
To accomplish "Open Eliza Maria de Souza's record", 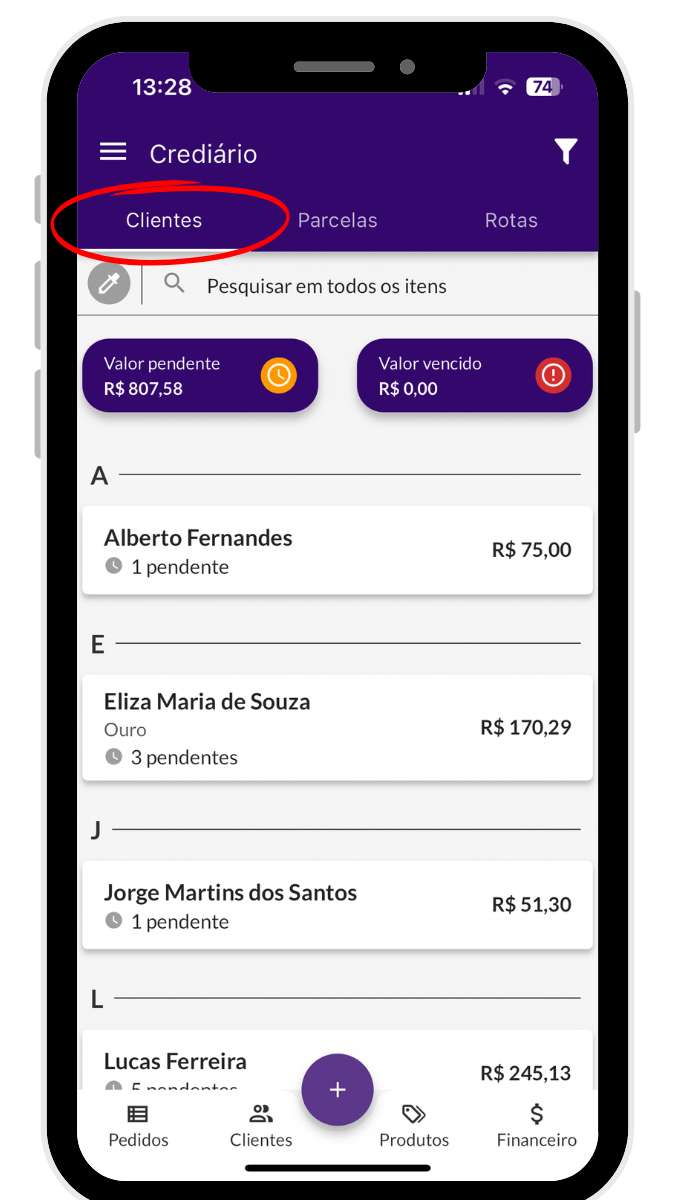I will (x=336, y=727).
